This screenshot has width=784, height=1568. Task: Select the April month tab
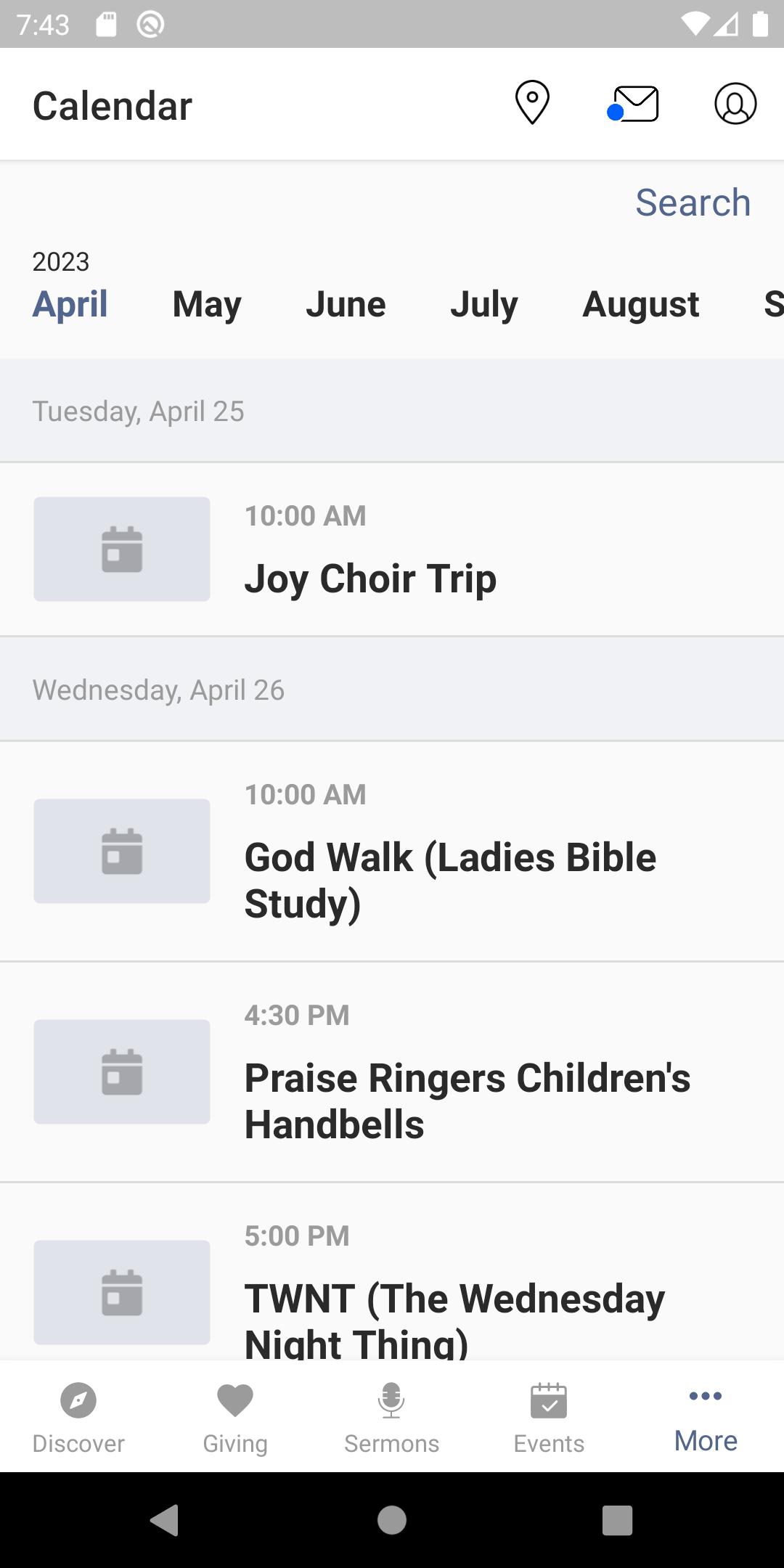coord(70,303)
